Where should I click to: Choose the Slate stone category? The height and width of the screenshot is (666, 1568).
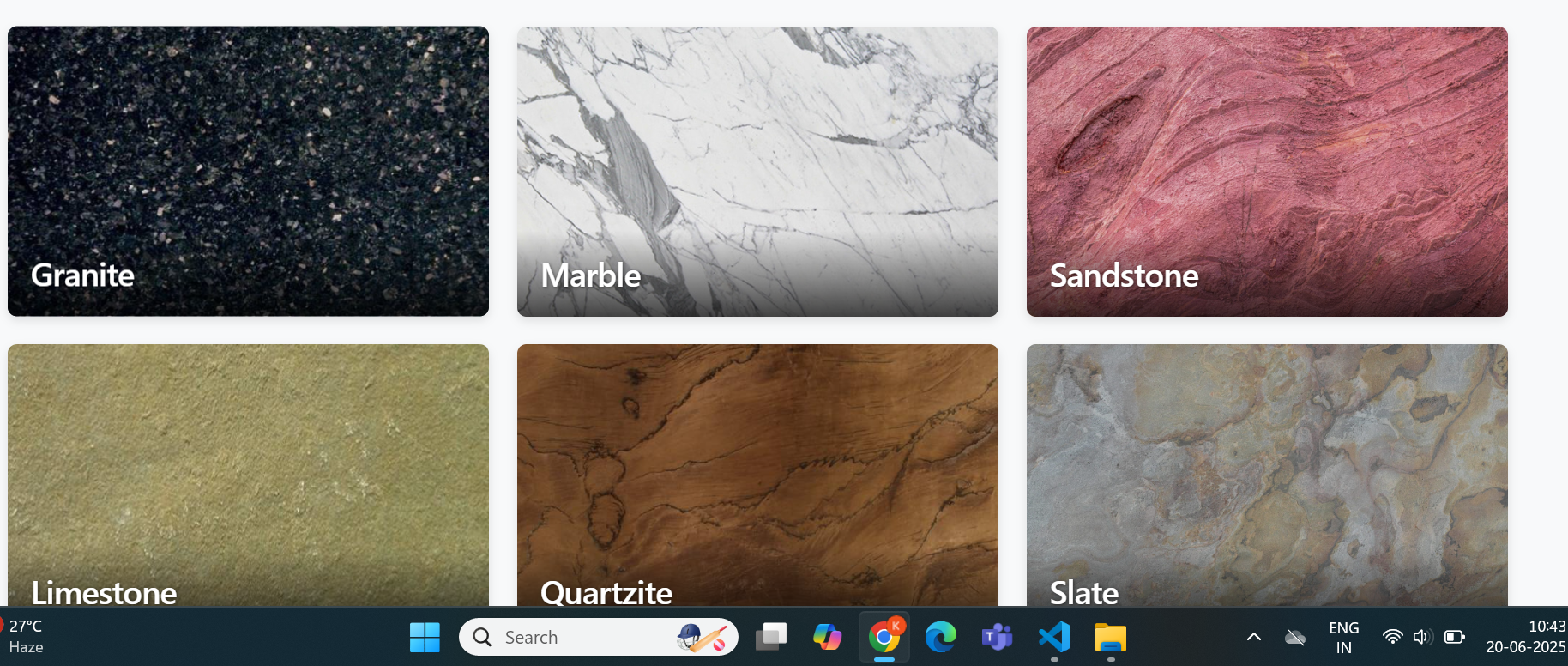point(1267,475)
